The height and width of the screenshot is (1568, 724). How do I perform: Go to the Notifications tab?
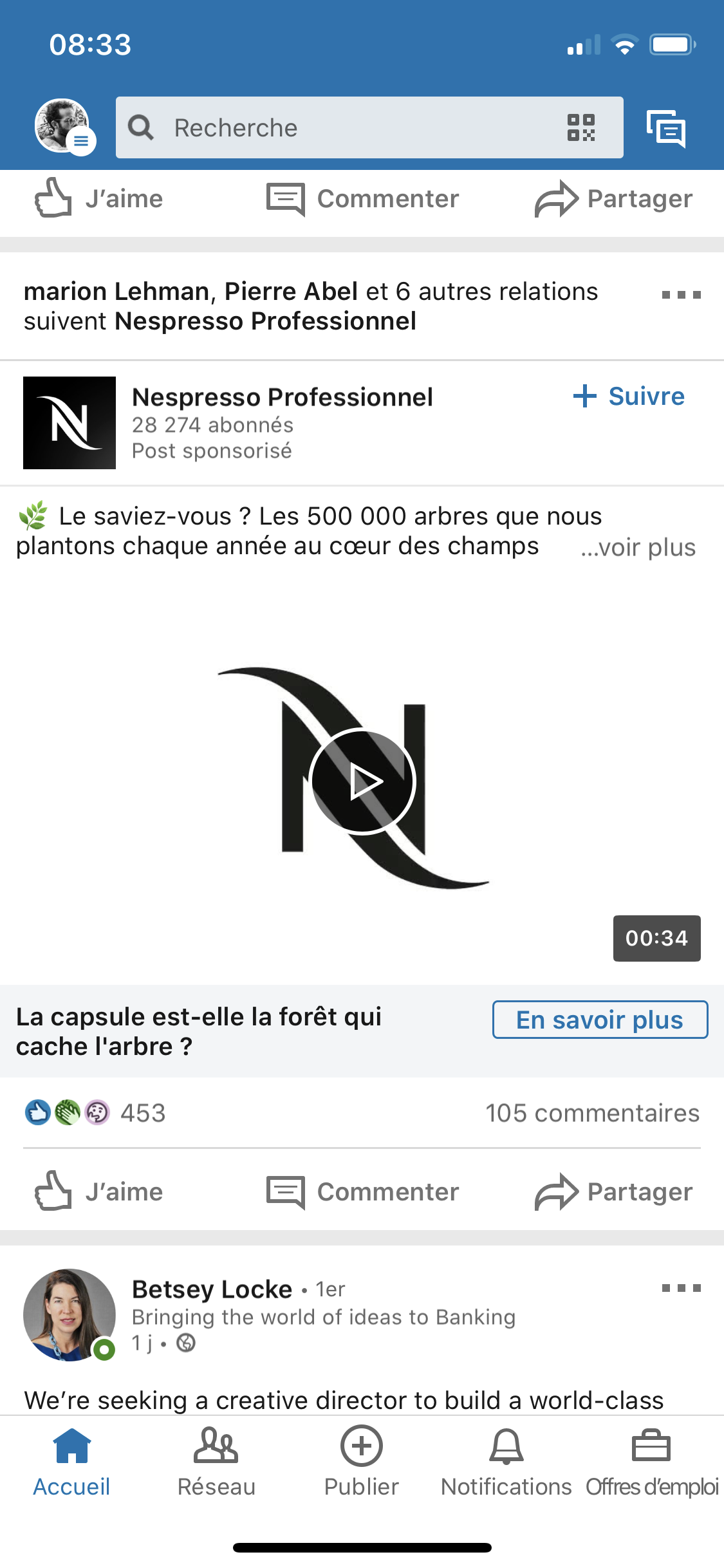point(506,1462)
